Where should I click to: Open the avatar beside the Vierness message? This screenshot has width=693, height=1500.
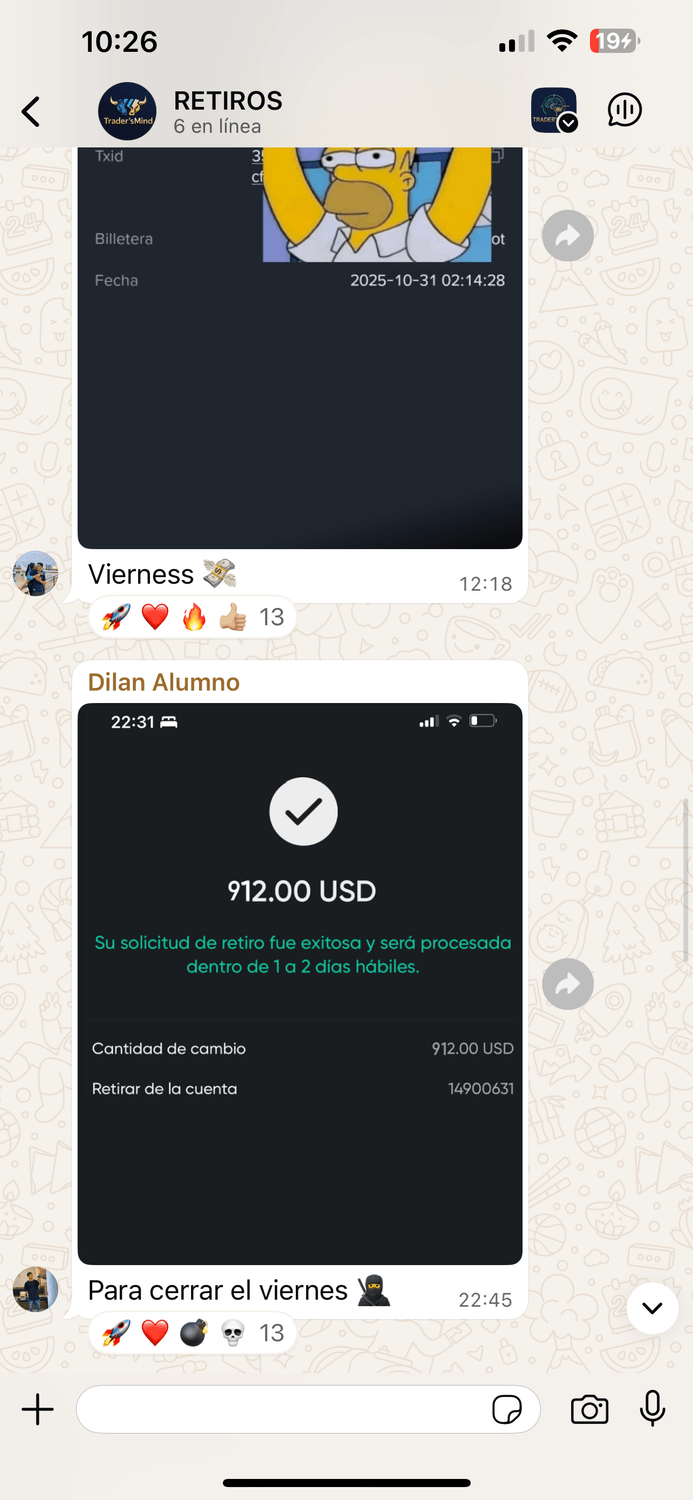click(35, 573)
